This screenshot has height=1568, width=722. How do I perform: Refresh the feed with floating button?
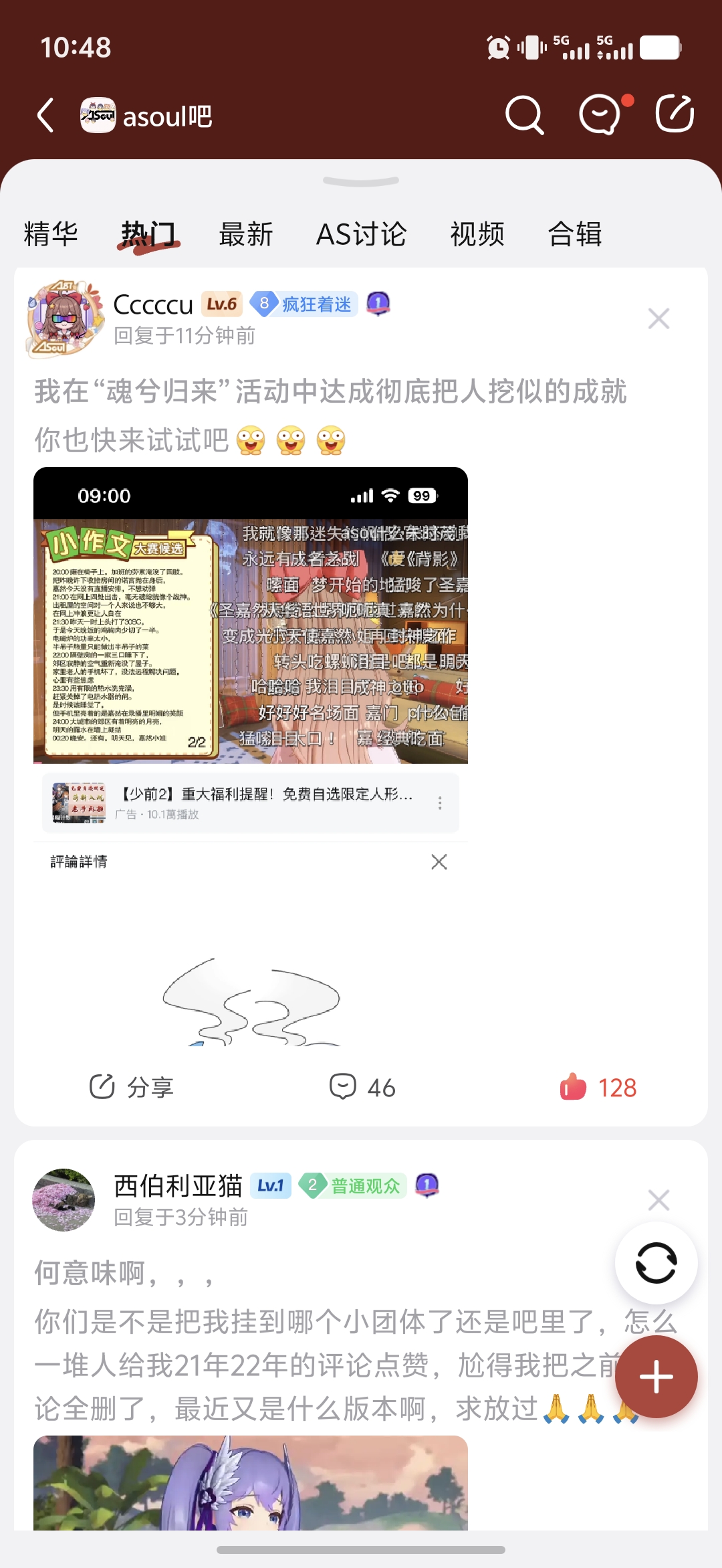coord(656,1263)
